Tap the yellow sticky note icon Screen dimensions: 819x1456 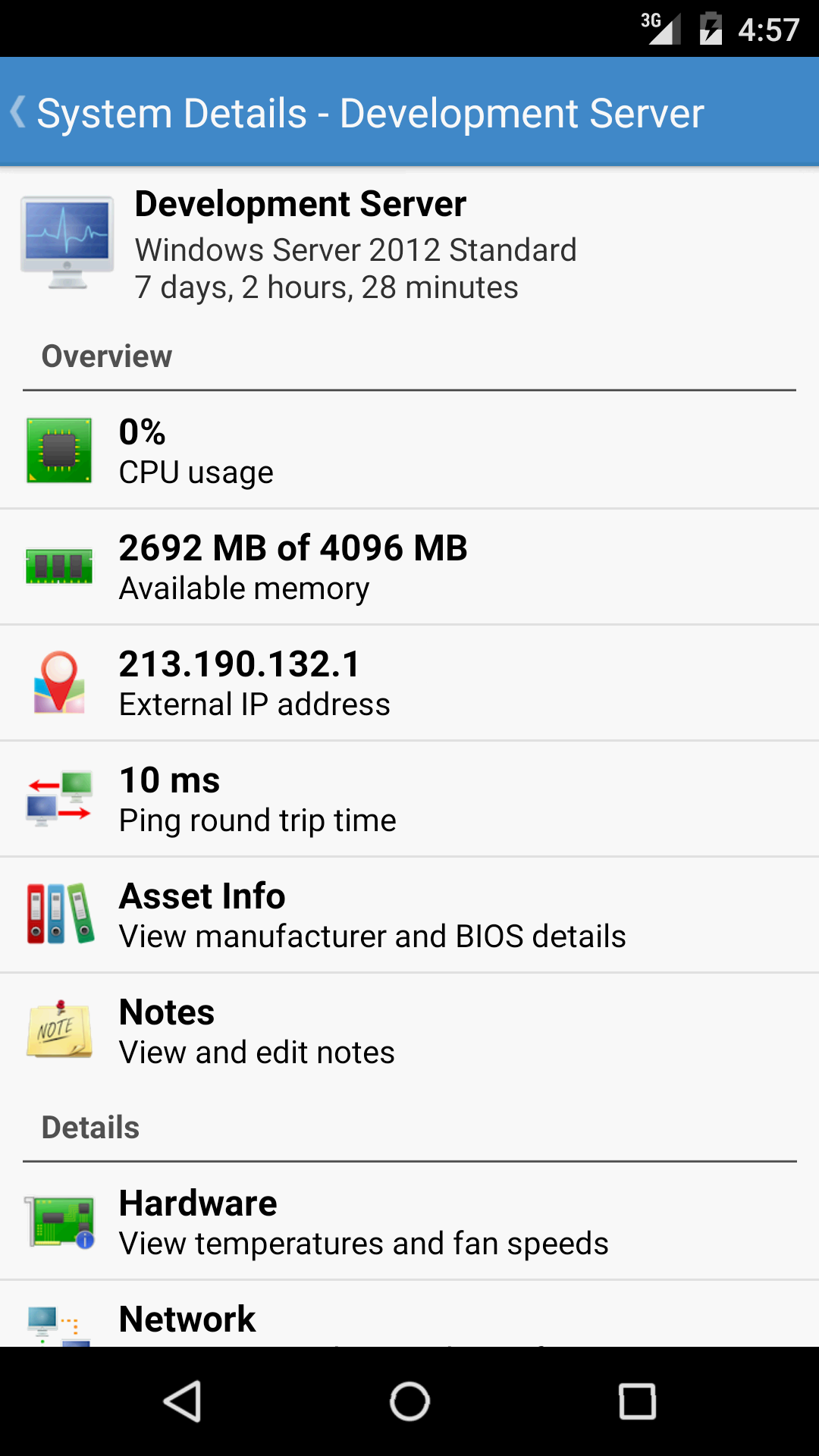coord(59,1029)
